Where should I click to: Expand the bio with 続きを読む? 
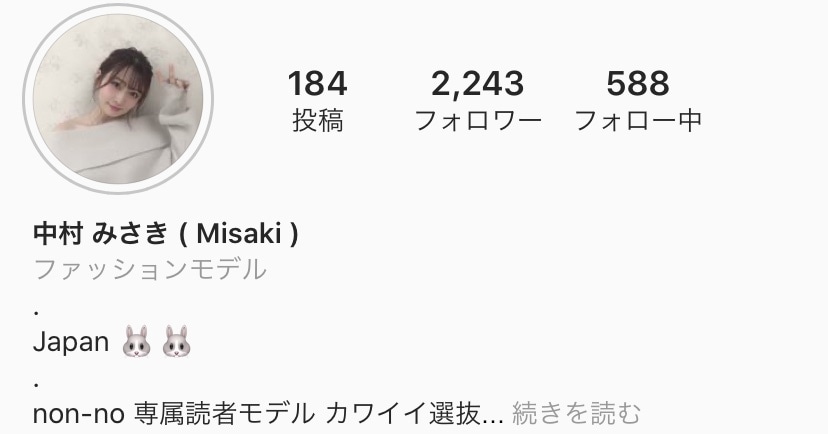point(575,411)
